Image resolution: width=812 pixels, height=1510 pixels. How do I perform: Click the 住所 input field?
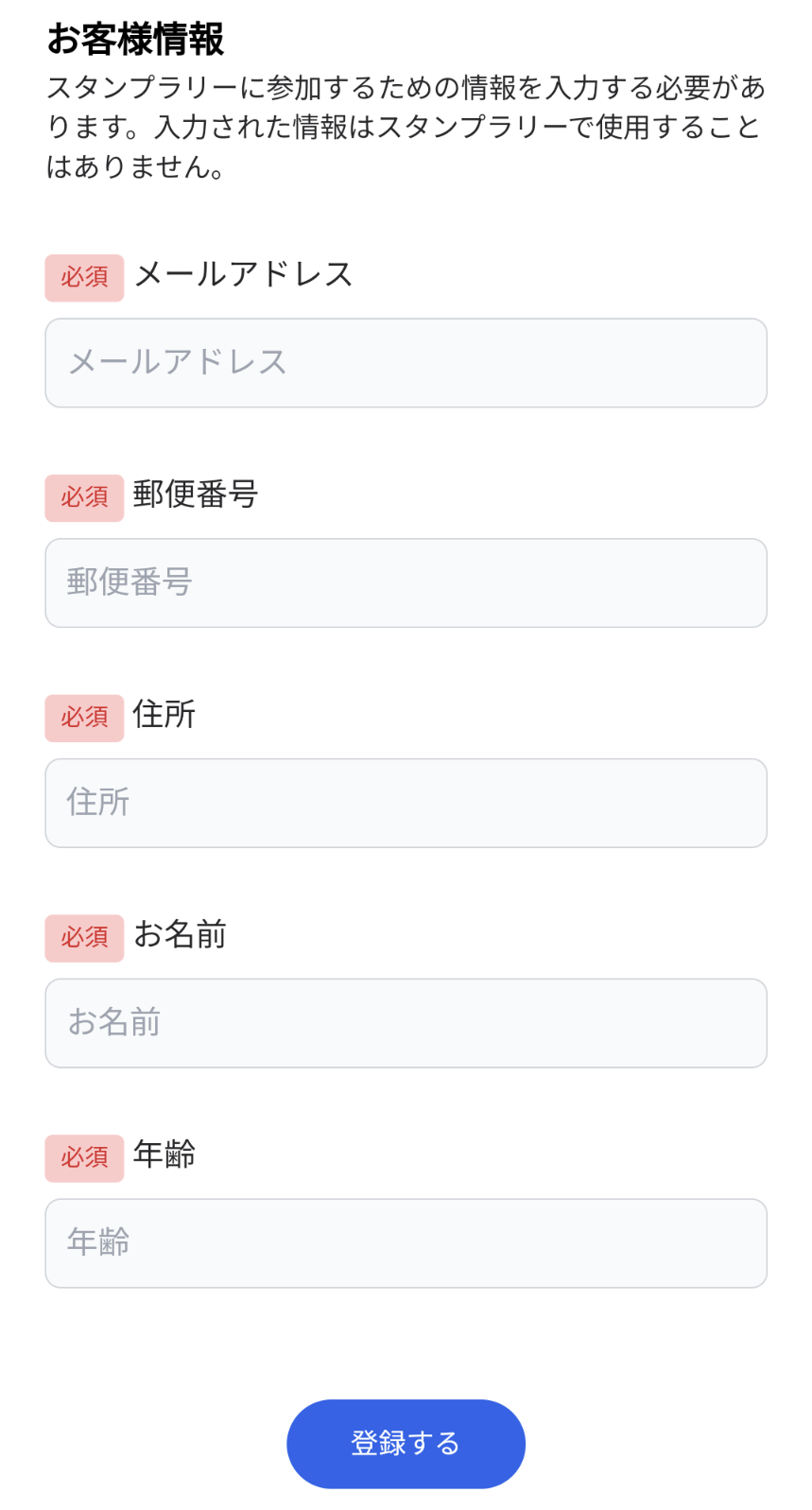coord(406,803)
